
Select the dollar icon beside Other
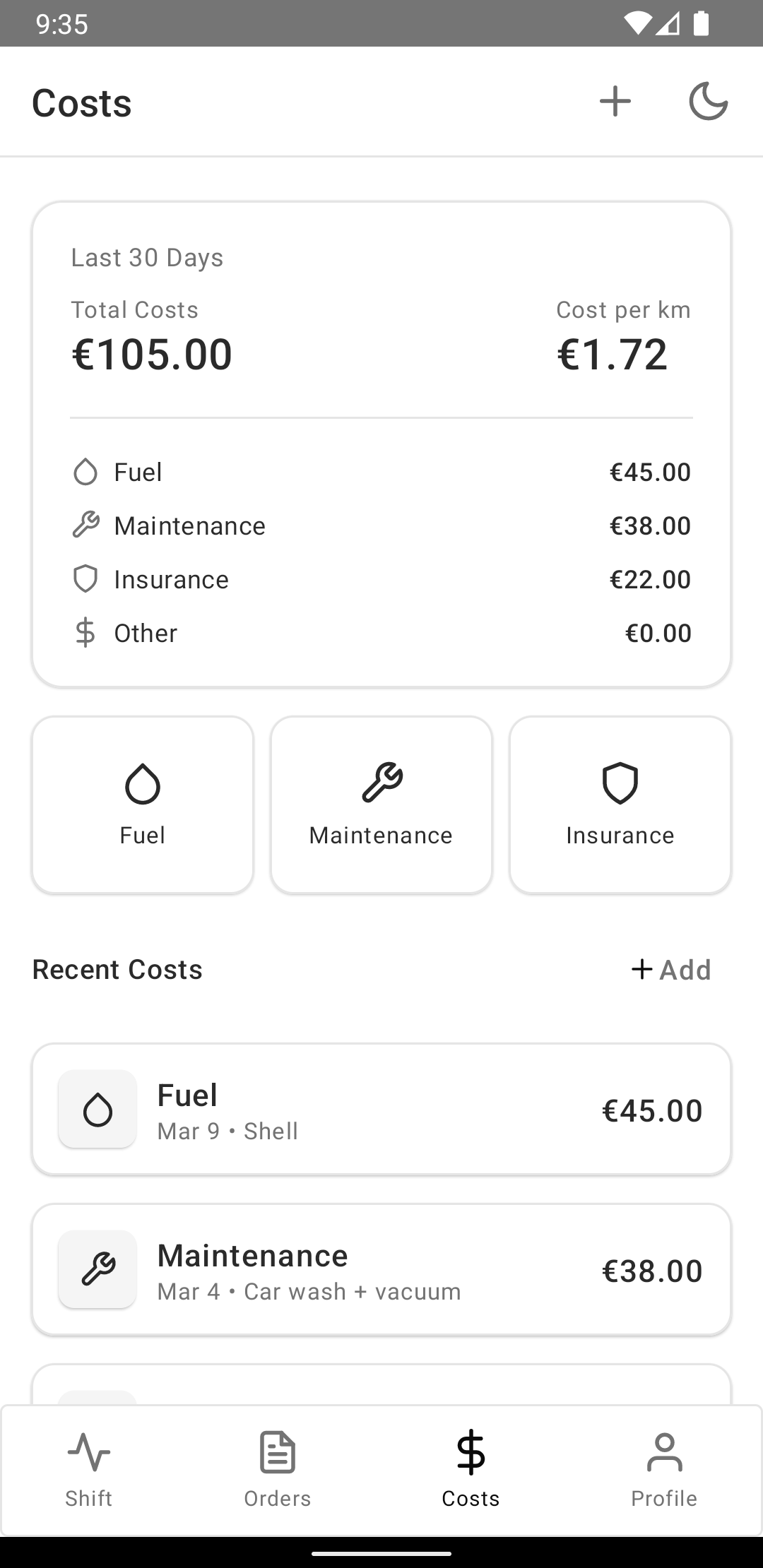85,632
